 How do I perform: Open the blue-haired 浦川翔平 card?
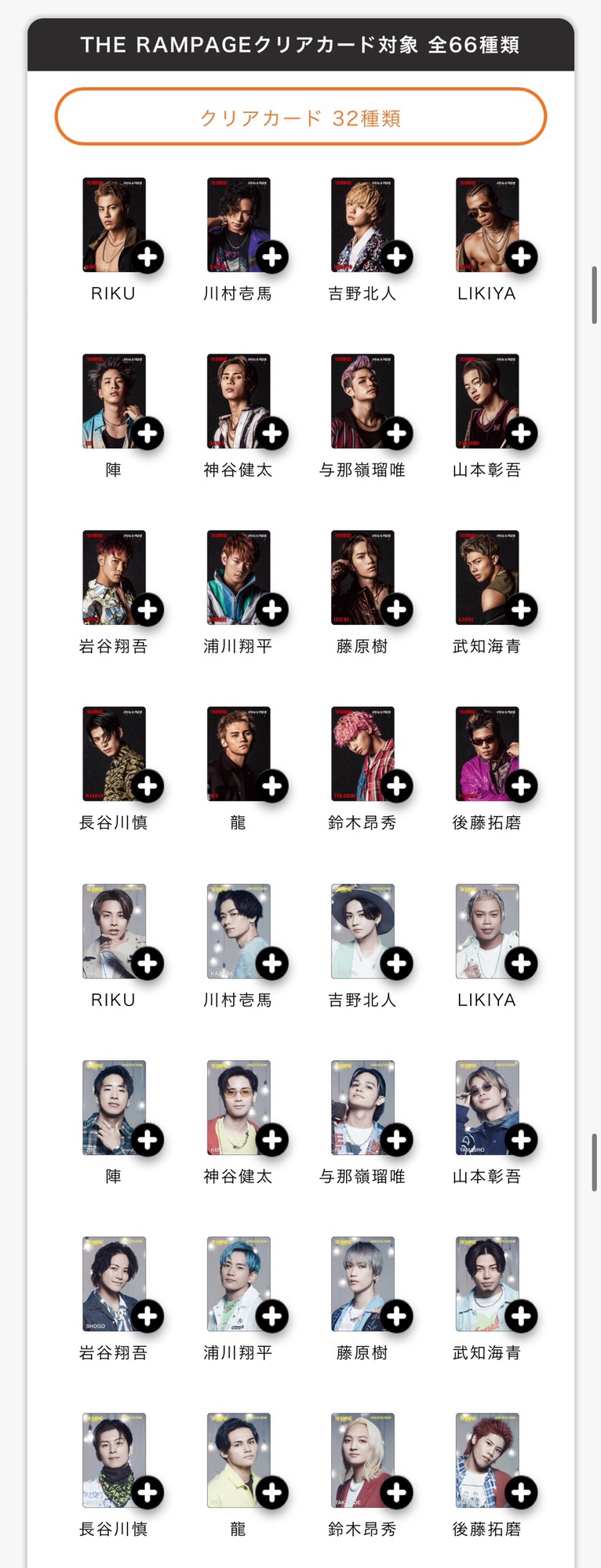click(x=239, y=1284)
